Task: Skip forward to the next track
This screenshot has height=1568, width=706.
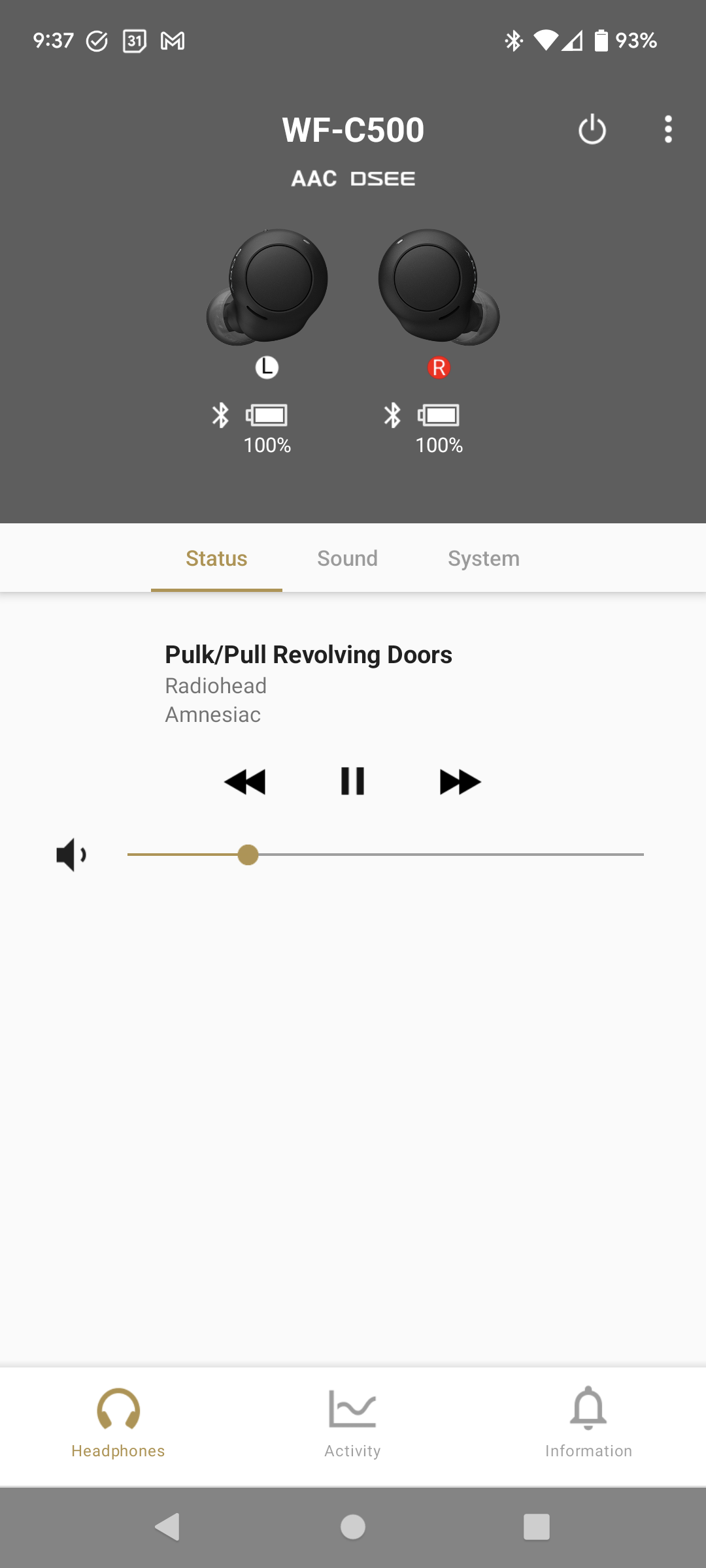Action: [x=460, y=781]
